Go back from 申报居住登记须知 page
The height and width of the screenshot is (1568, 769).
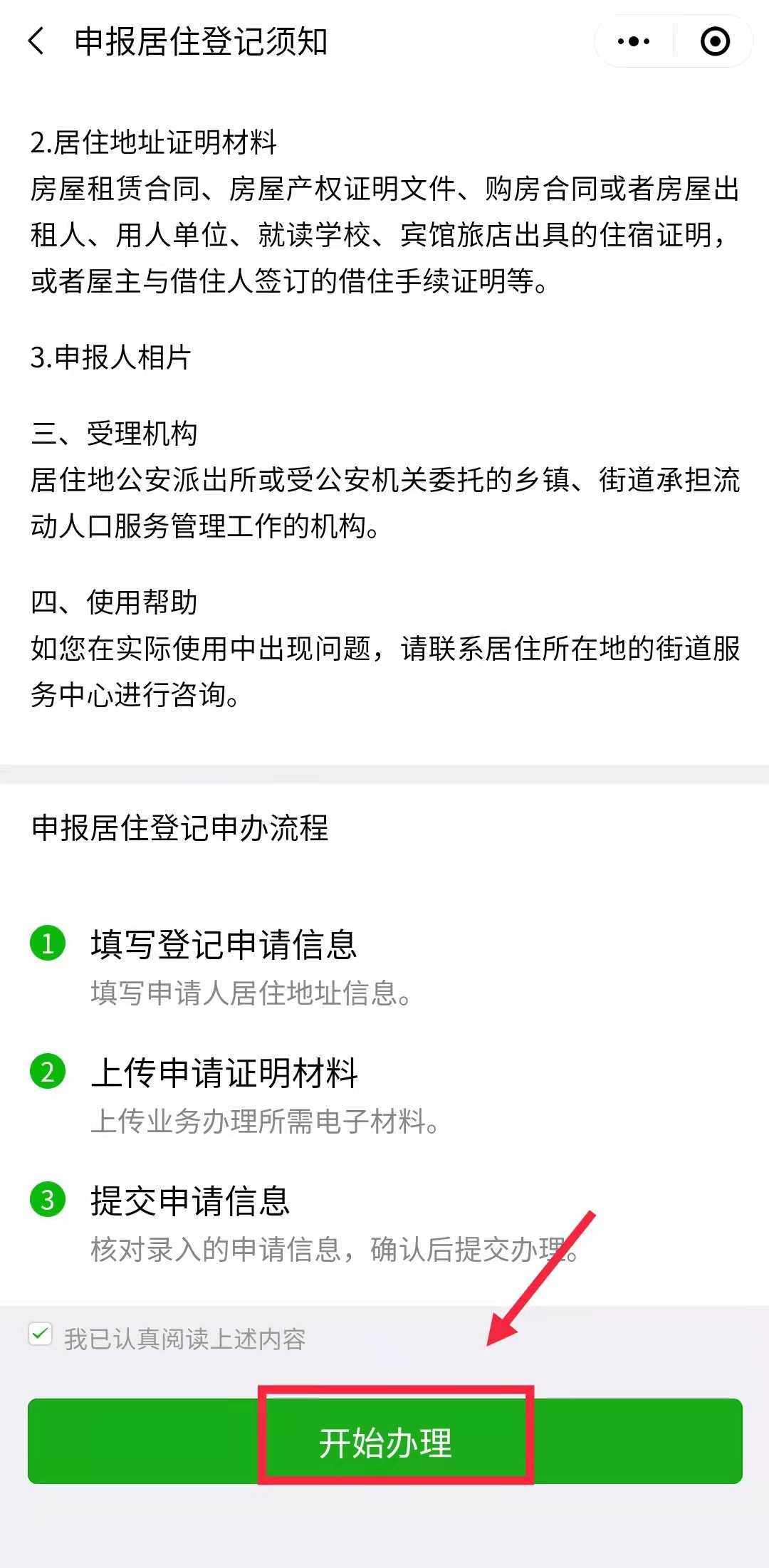pyautogui.click(x=37, y=41)
